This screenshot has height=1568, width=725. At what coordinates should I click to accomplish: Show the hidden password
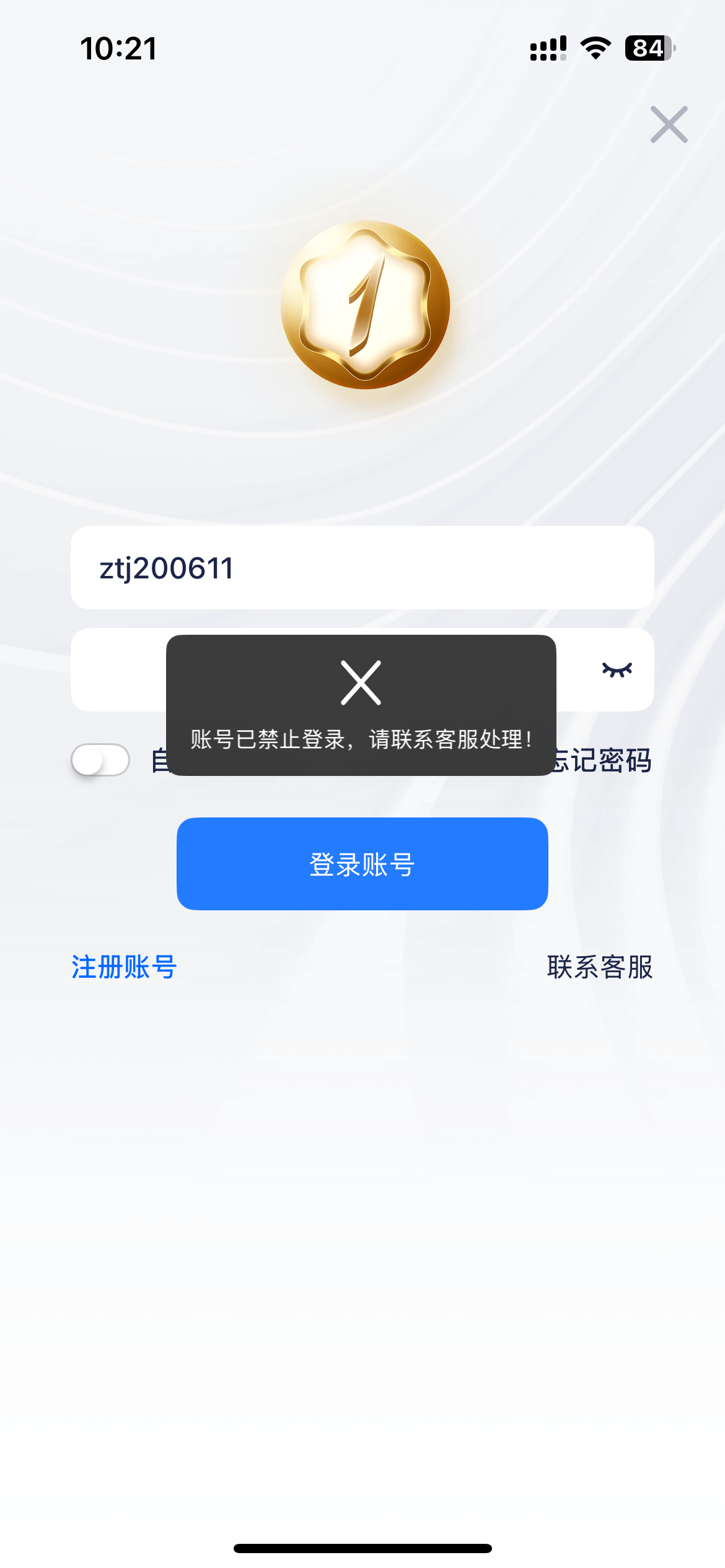(617, 670)
